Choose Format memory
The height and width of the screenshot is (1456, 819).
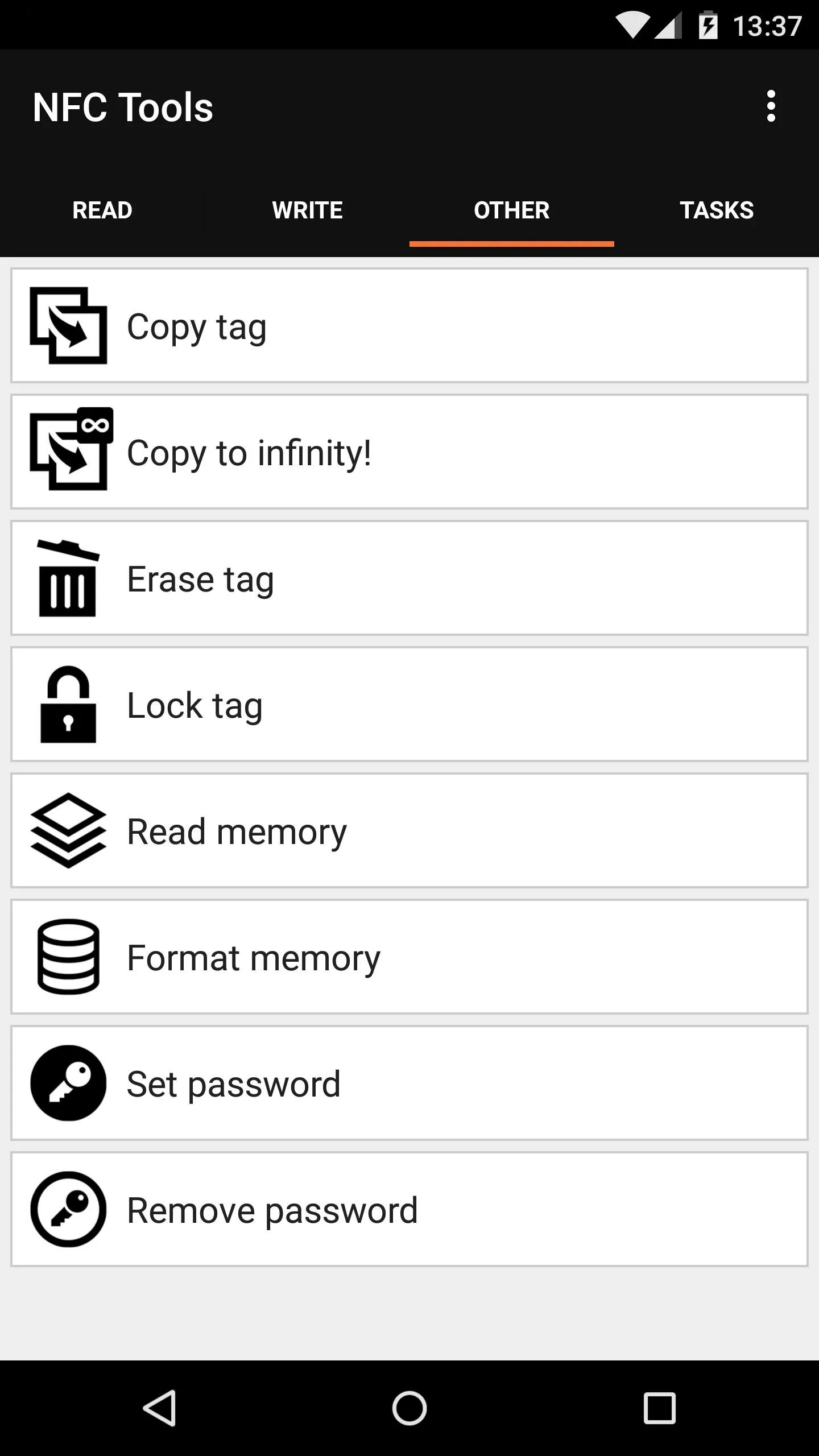pyautogui.click(x=409, y=957)
